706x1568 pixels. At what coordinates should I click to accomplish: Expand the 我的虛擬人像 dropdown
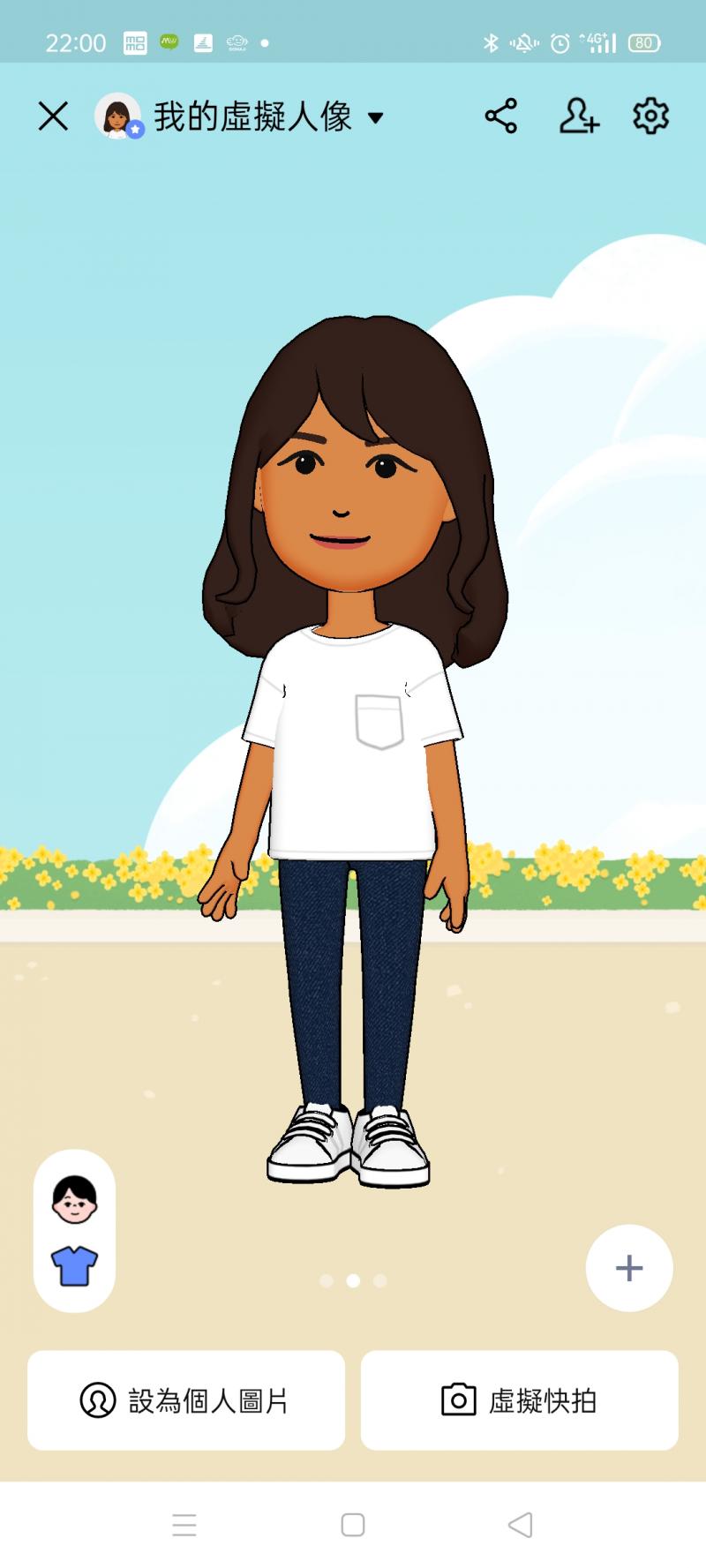pyautogui.click(x=375, y=117)
